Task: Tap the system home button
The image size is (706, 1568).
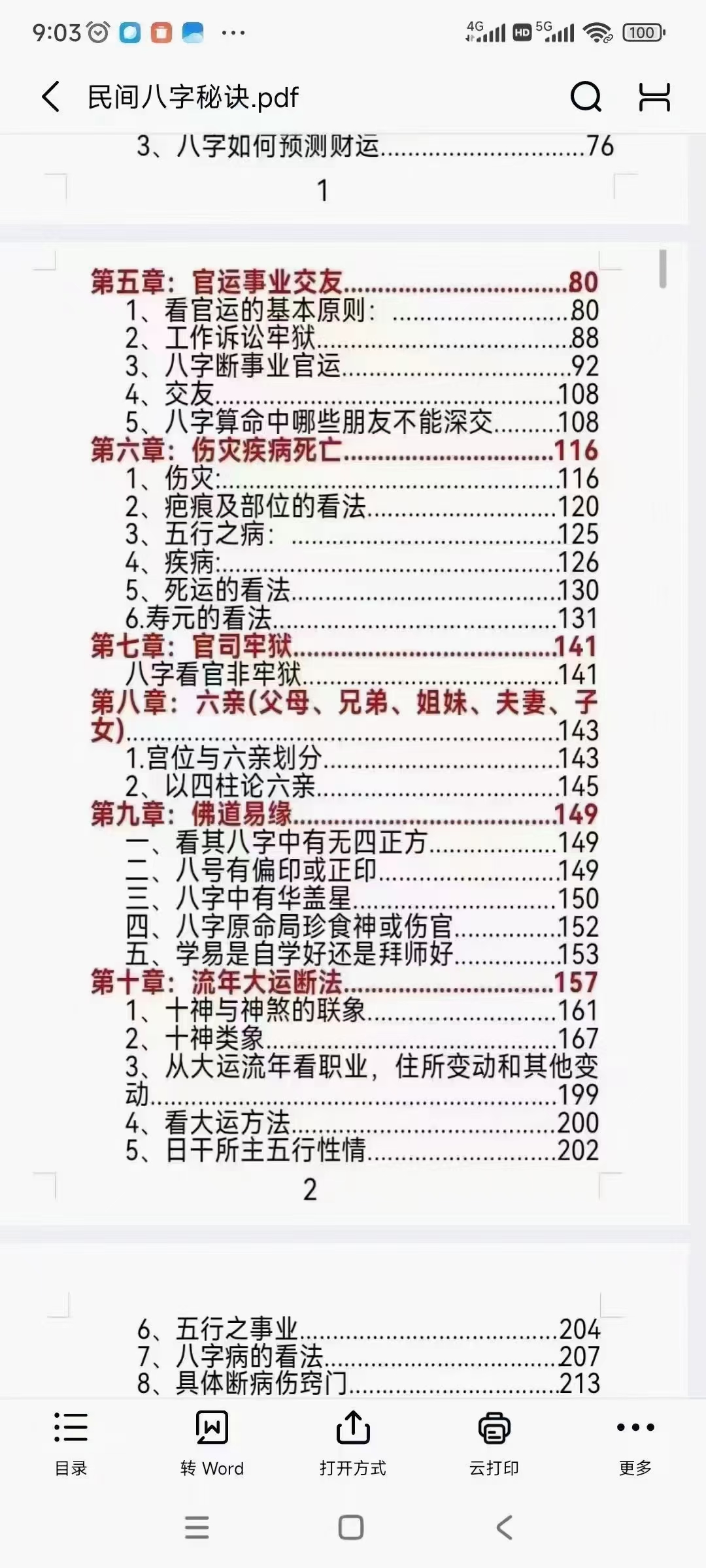Action: [x=351, y=1527]
